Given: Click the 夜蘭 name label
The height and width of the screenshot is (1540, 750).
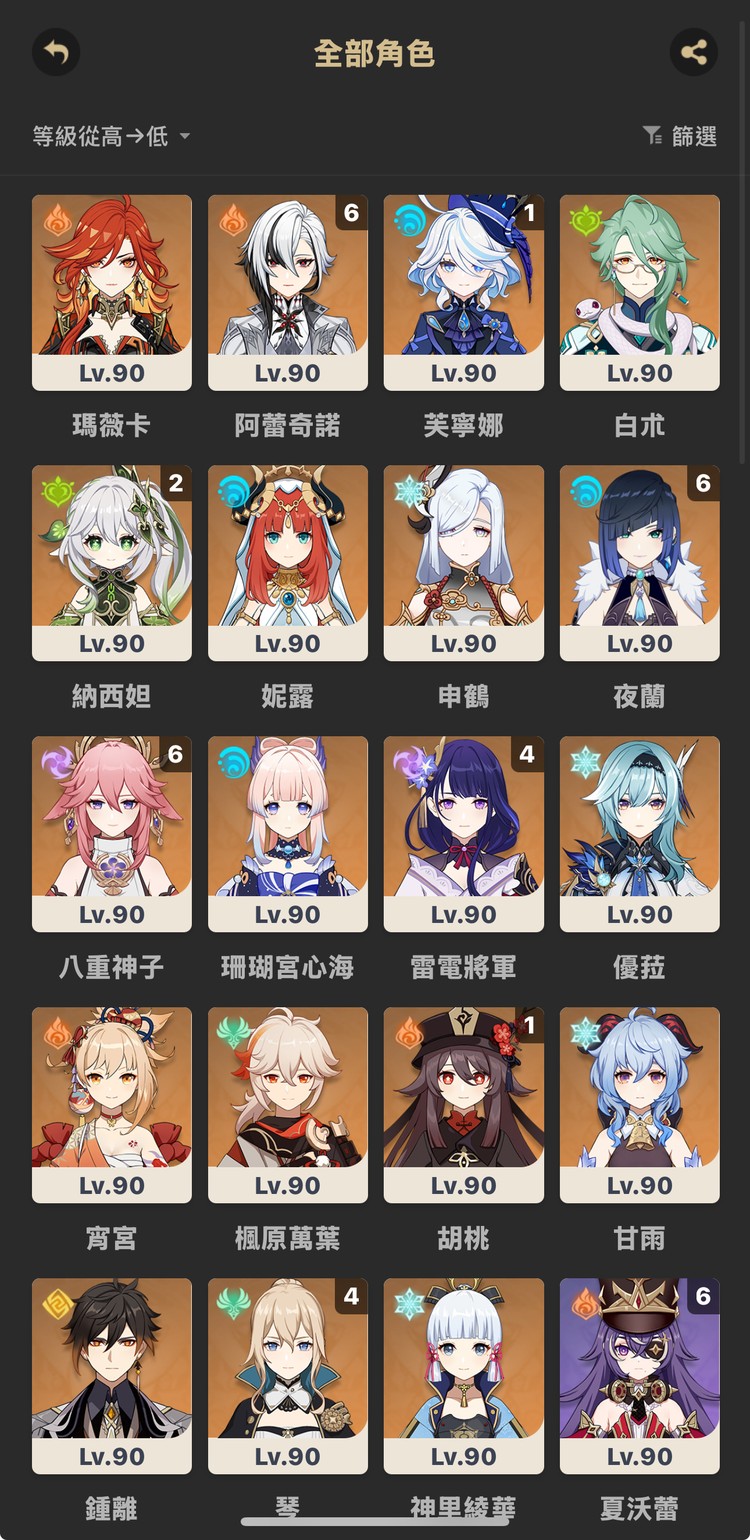Looking at the screenshot, I should click(639, 697).
